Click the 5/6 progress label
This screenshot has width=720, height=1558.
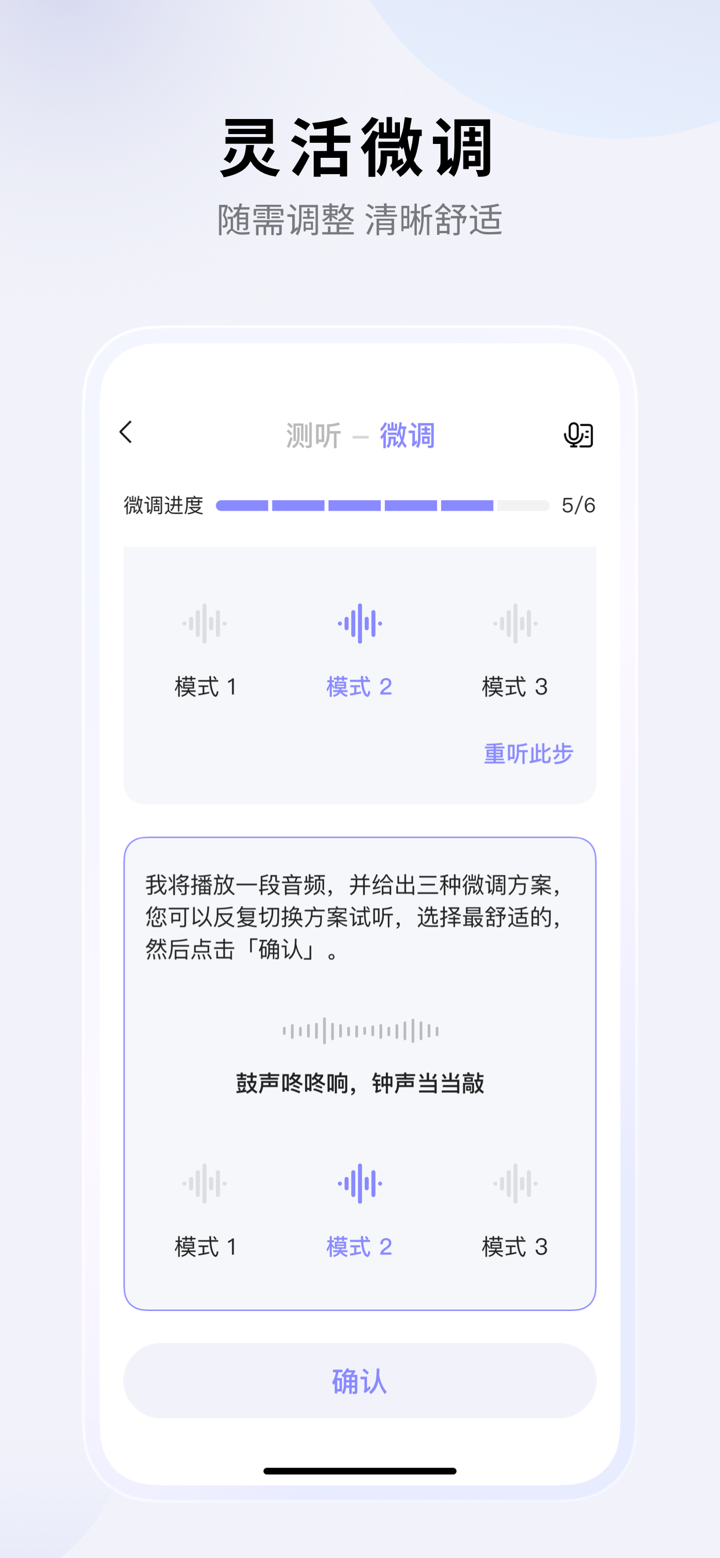pos(576,506)
